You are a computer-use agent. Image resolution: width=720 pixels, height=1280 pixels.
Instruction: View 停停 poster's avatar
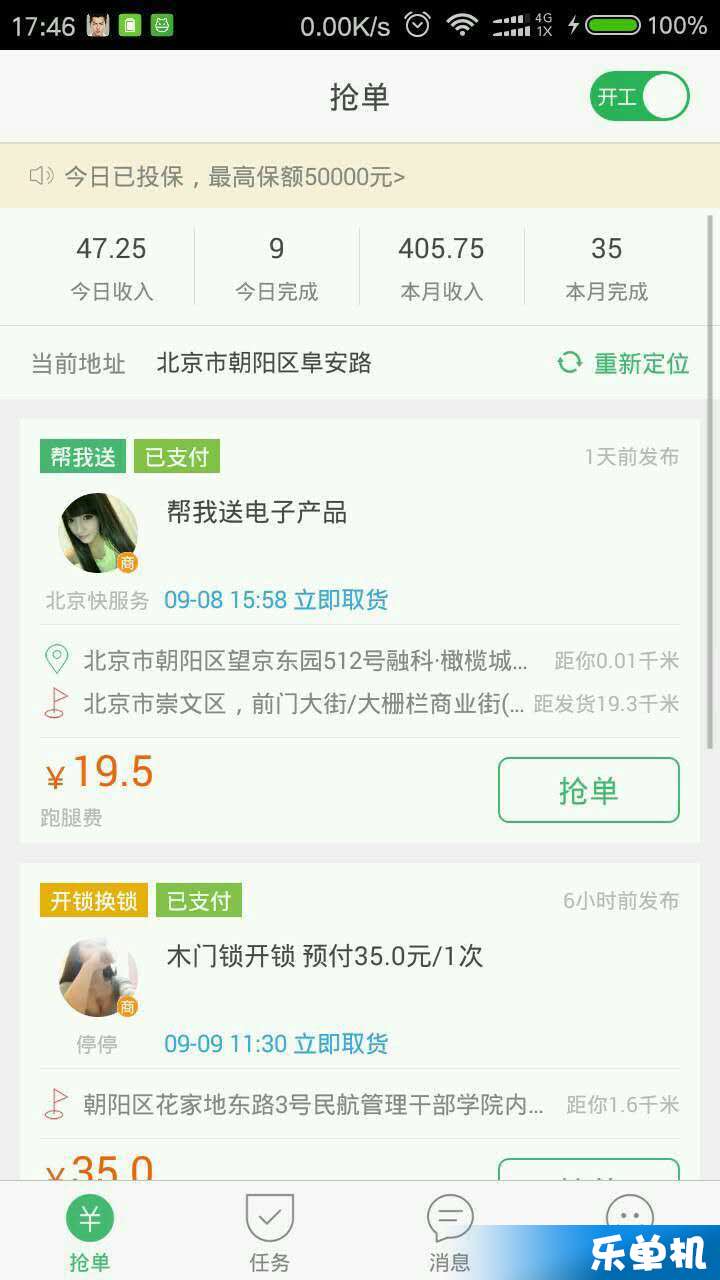(x=98, y=976)
